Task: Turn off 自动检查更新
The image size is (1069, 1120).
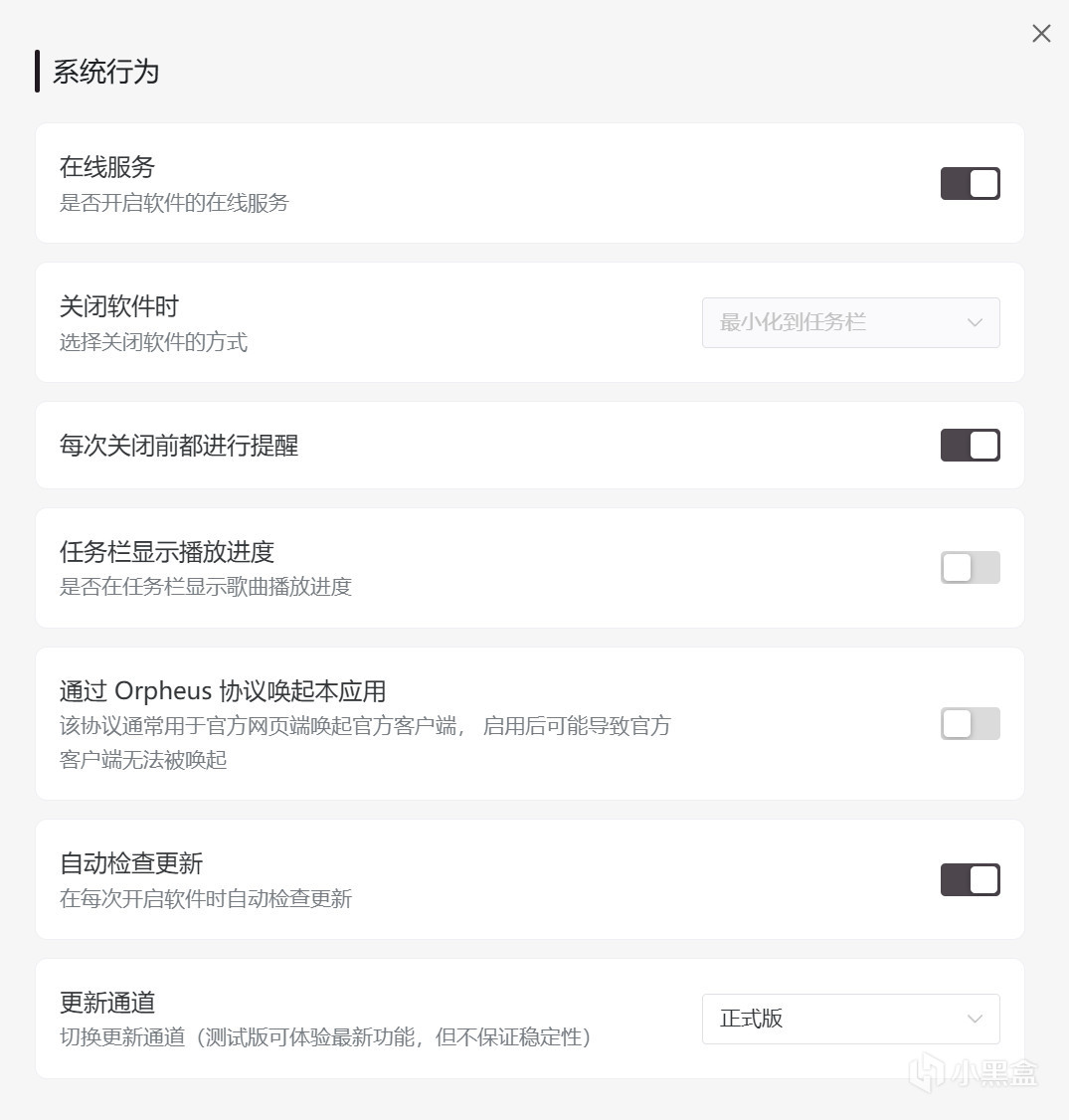Action: pos(970,880)
